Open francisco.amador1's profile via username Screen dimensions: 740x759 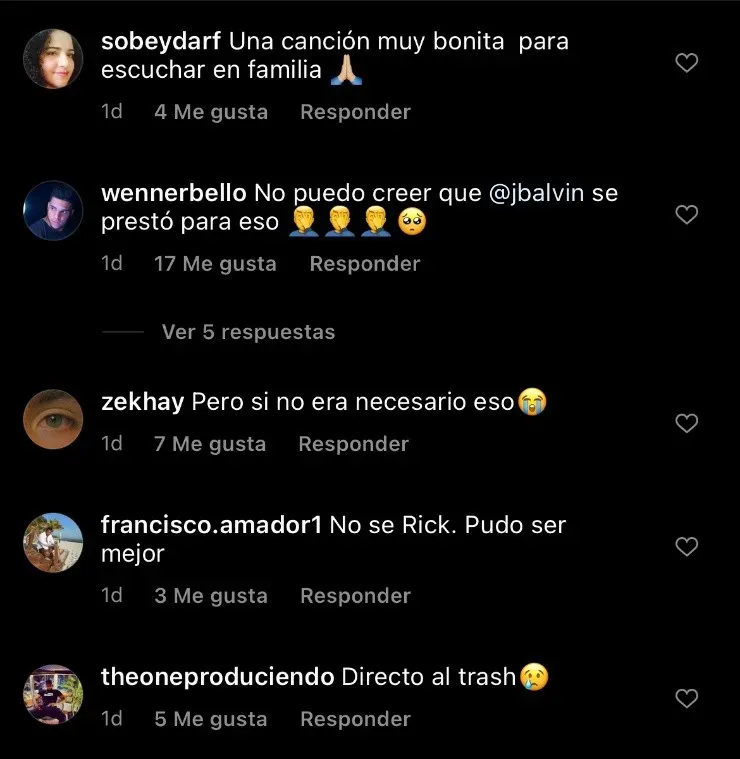tap(211, 526)
